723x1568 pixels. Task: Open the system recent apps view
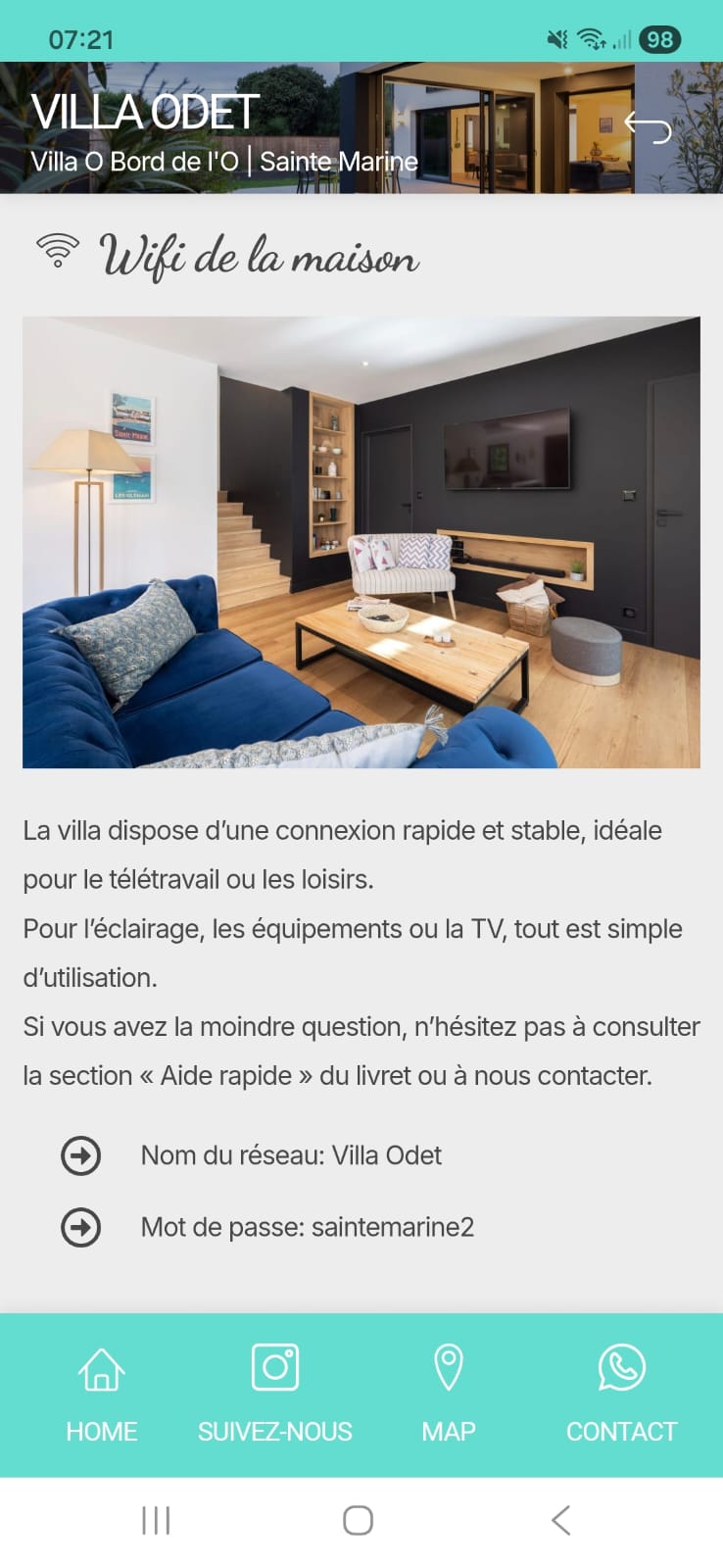click(156, 1520)
